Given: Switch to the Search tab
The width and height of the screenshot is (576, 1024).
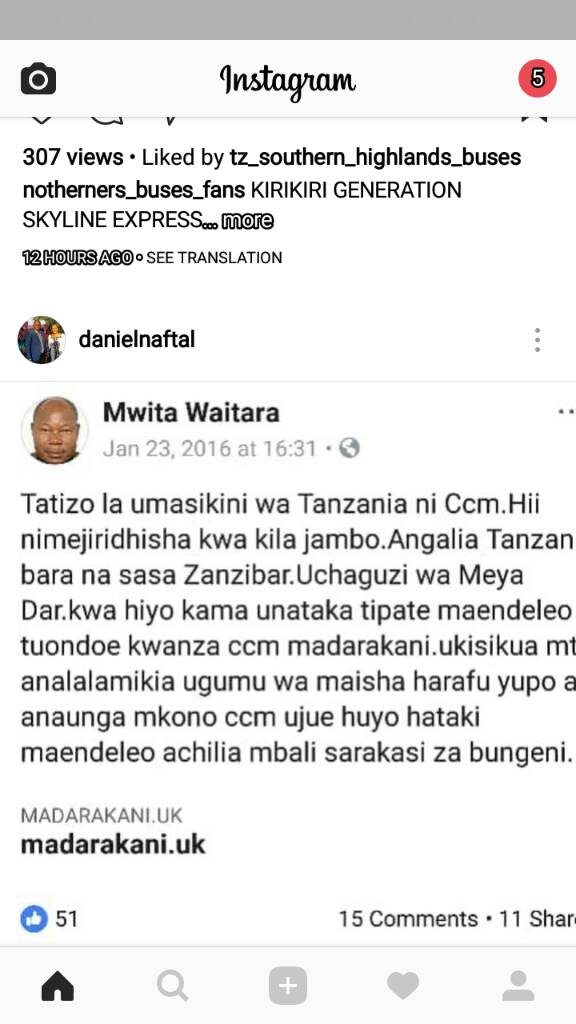Looking at the screenshot, I should tap(172, 985).
